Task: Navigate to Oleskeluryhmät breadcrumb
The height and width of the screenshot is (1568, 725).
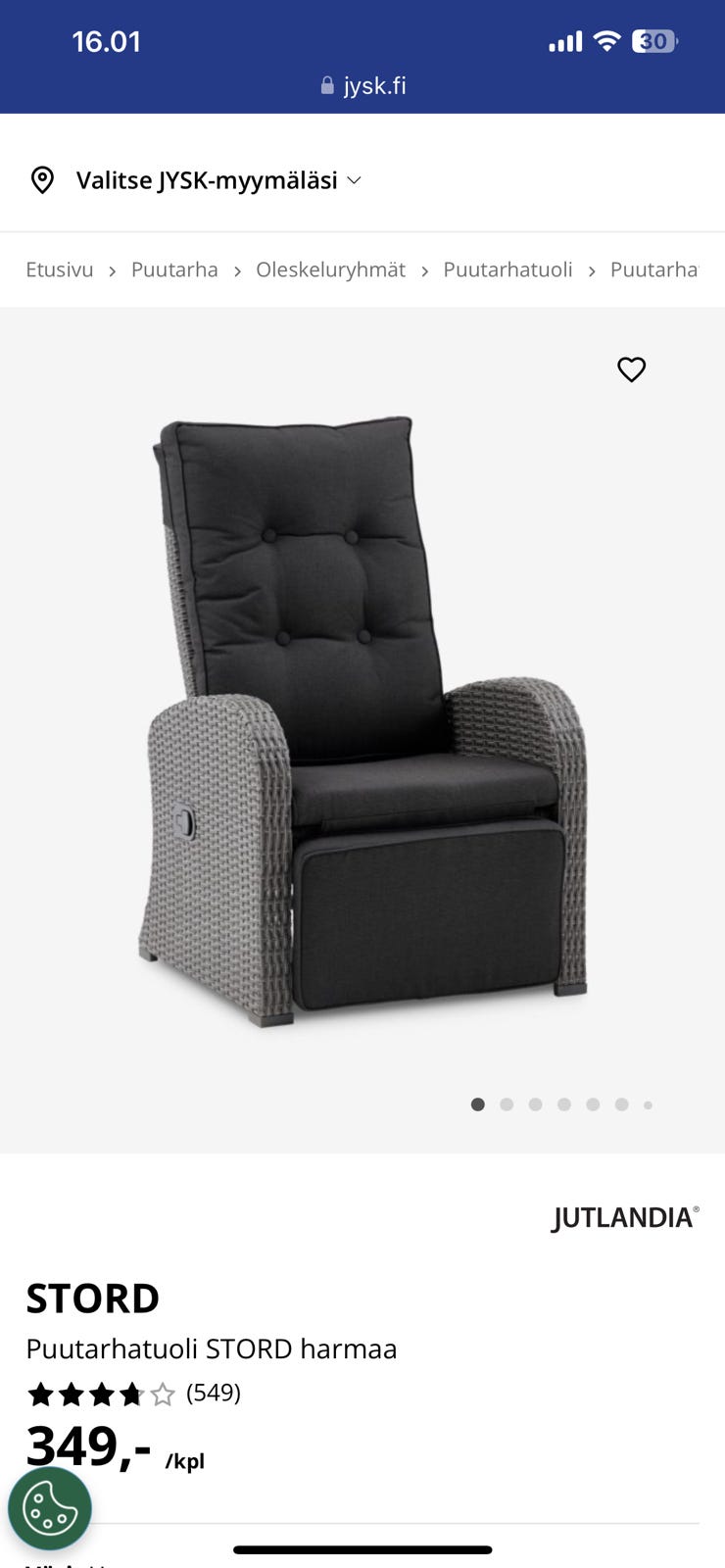Action: 330,269
